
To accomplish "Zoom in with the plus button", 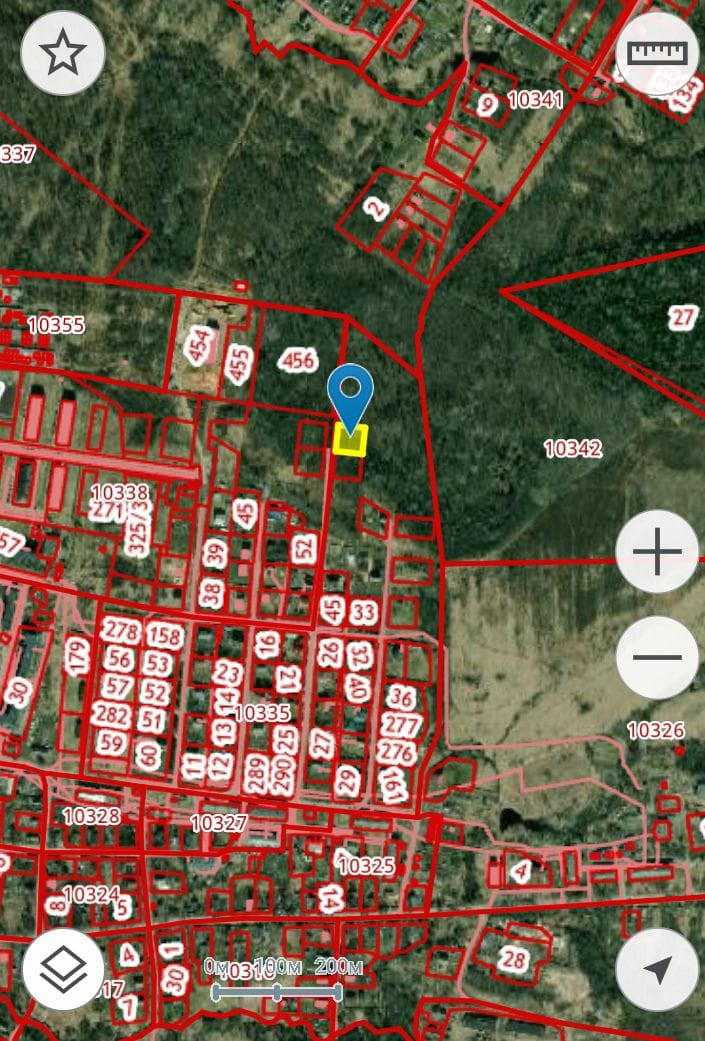I will tap(657, 551).
